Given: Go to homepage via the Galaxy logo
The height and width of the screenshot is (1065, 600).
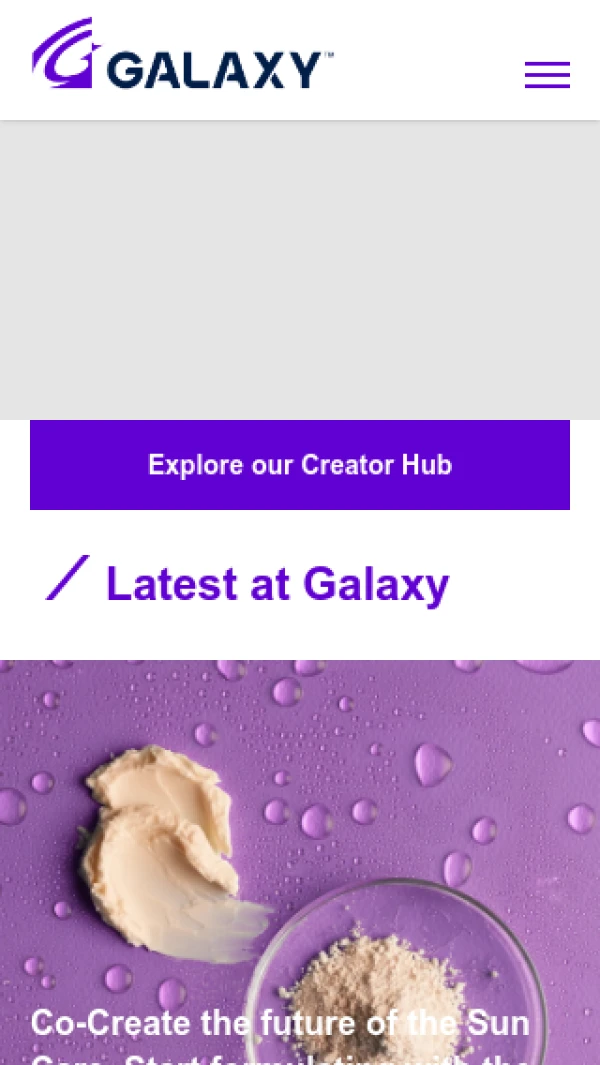Looking at the screenshot, I should [x=182, y=57].
